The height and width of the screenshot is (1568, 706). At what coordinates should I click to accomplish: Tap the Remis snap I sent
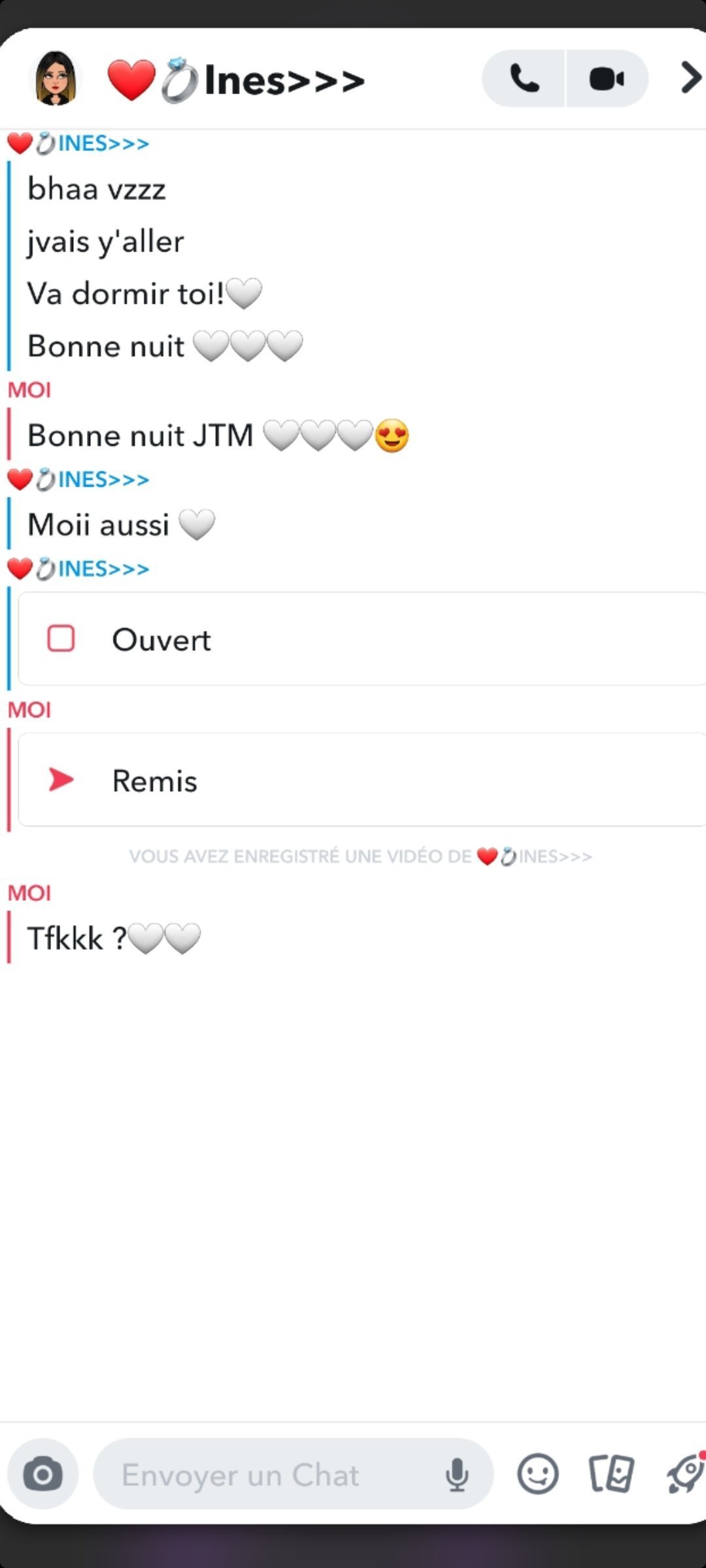[x=362, y=779]
